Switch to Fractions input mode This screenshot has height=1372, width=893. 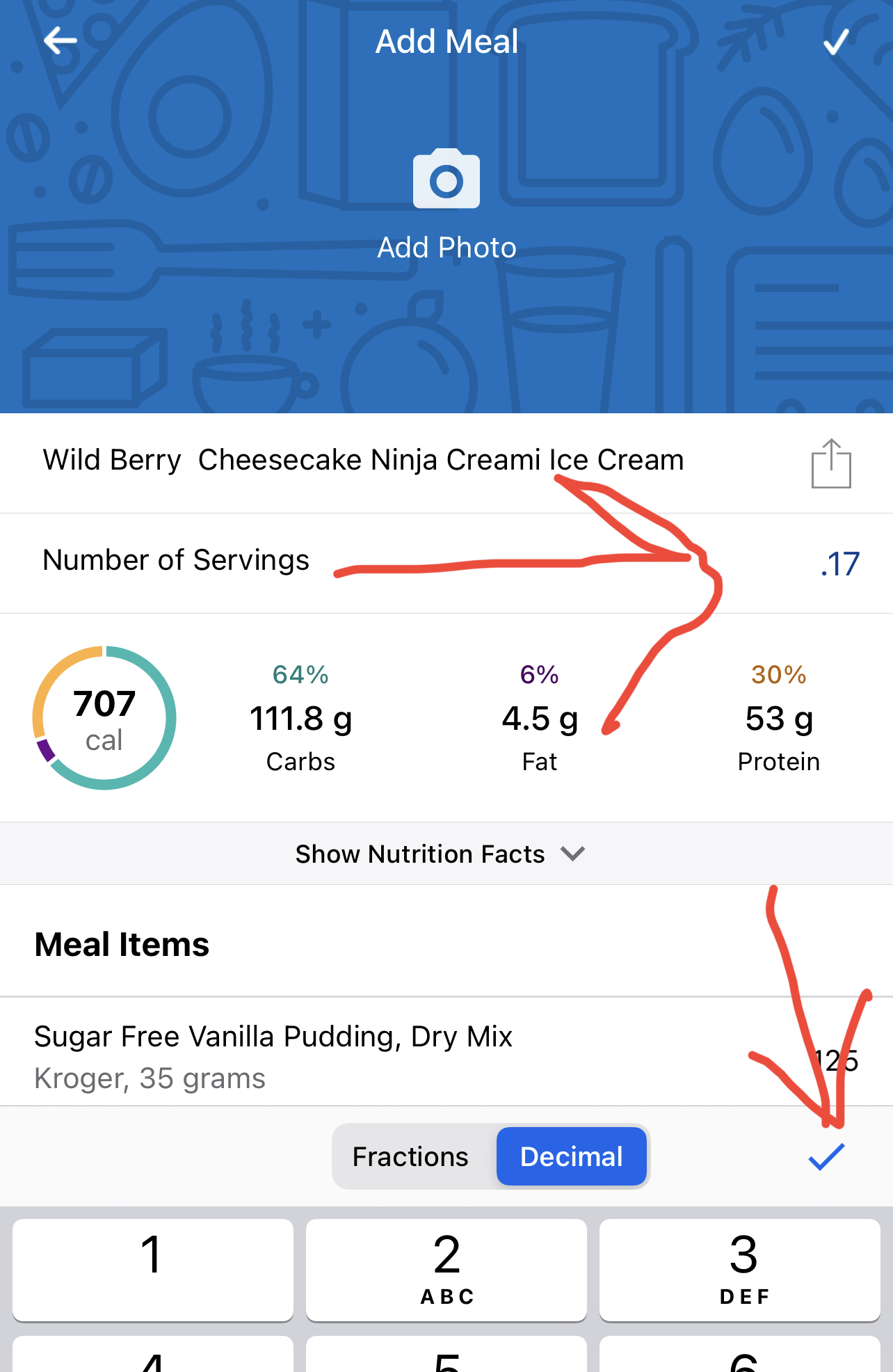point(410,1156)
